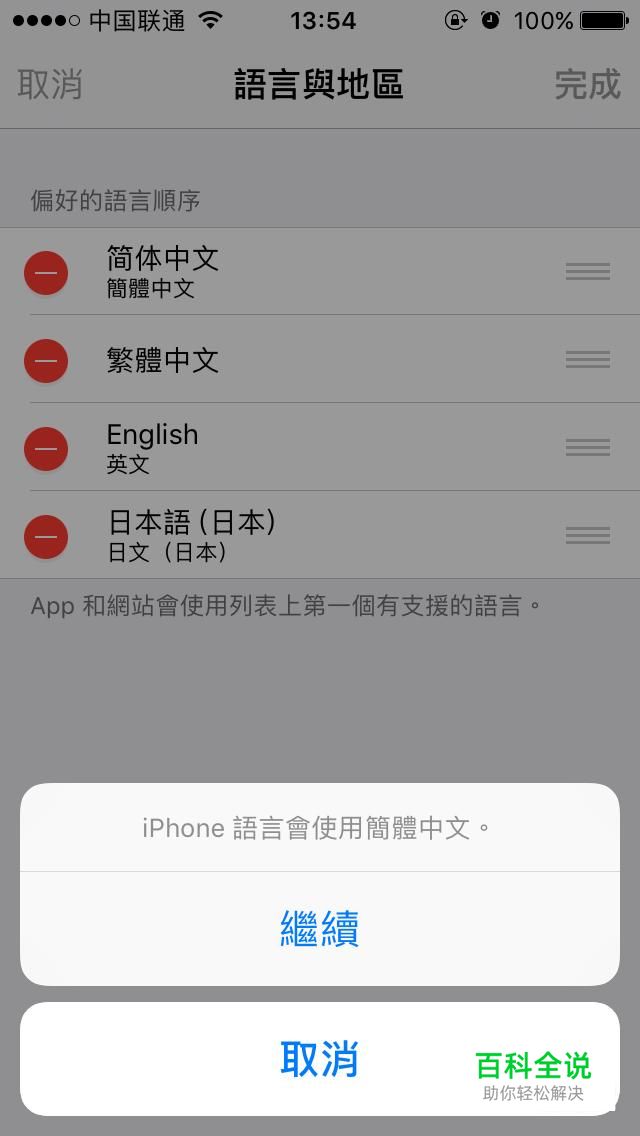This screenshot has width=640, height=1136.
Task: Tap the red minus icon beside 简体中文
Action: (46, 273)
